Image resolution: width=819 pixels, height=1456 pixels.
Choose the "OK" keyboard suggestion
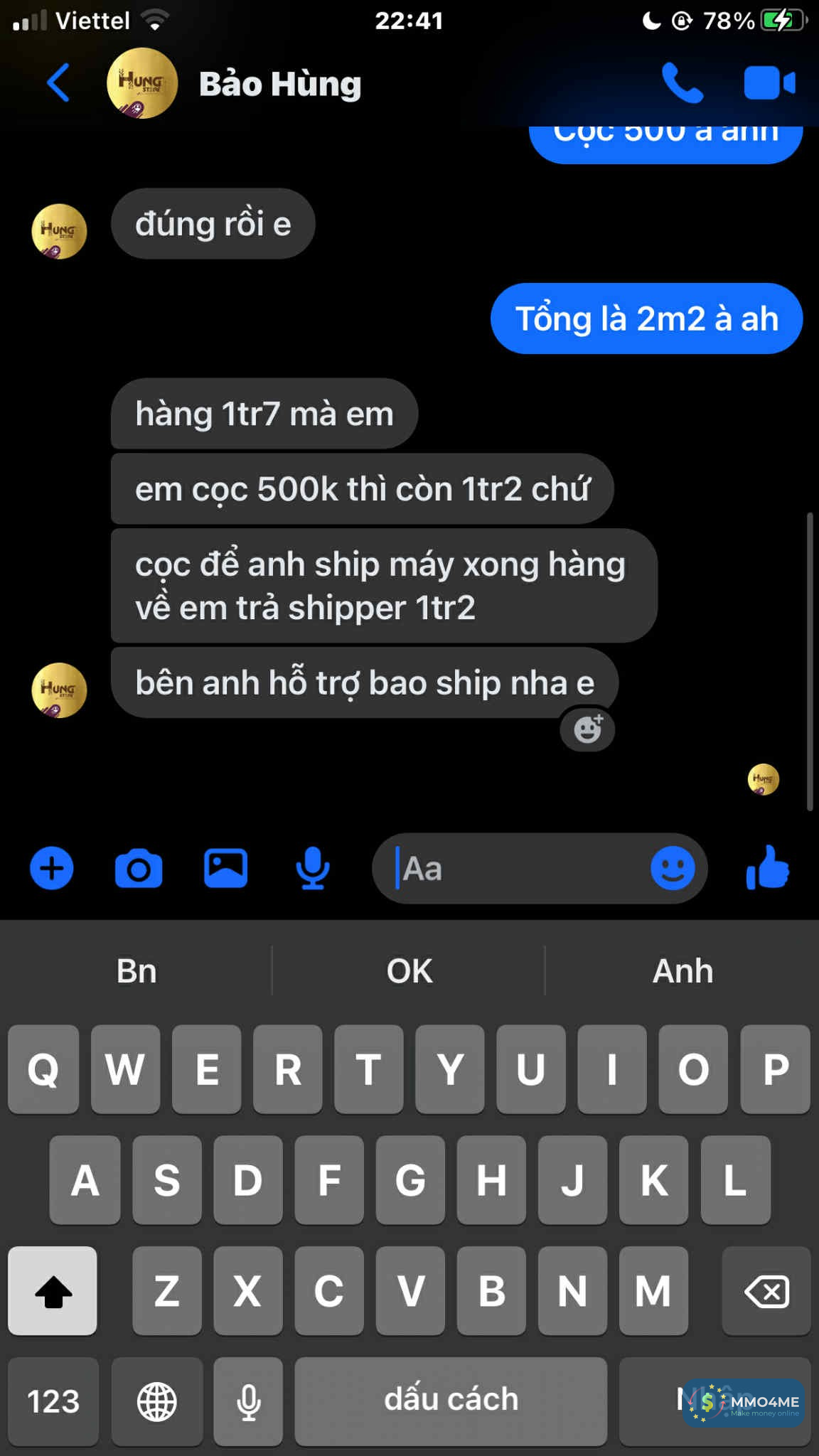pos(409,971)
